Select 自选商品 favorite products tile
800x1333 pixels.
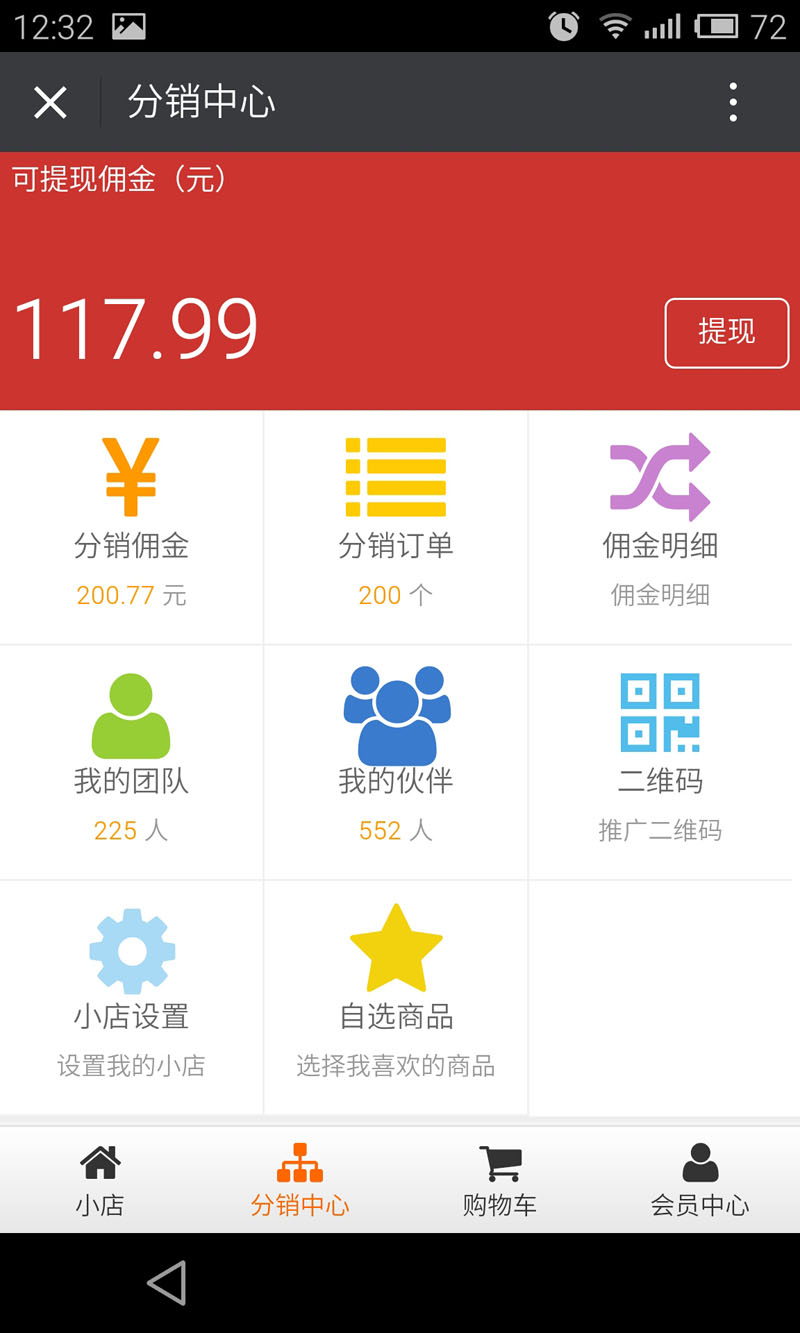pyautogui.click(x=395, y=998)
